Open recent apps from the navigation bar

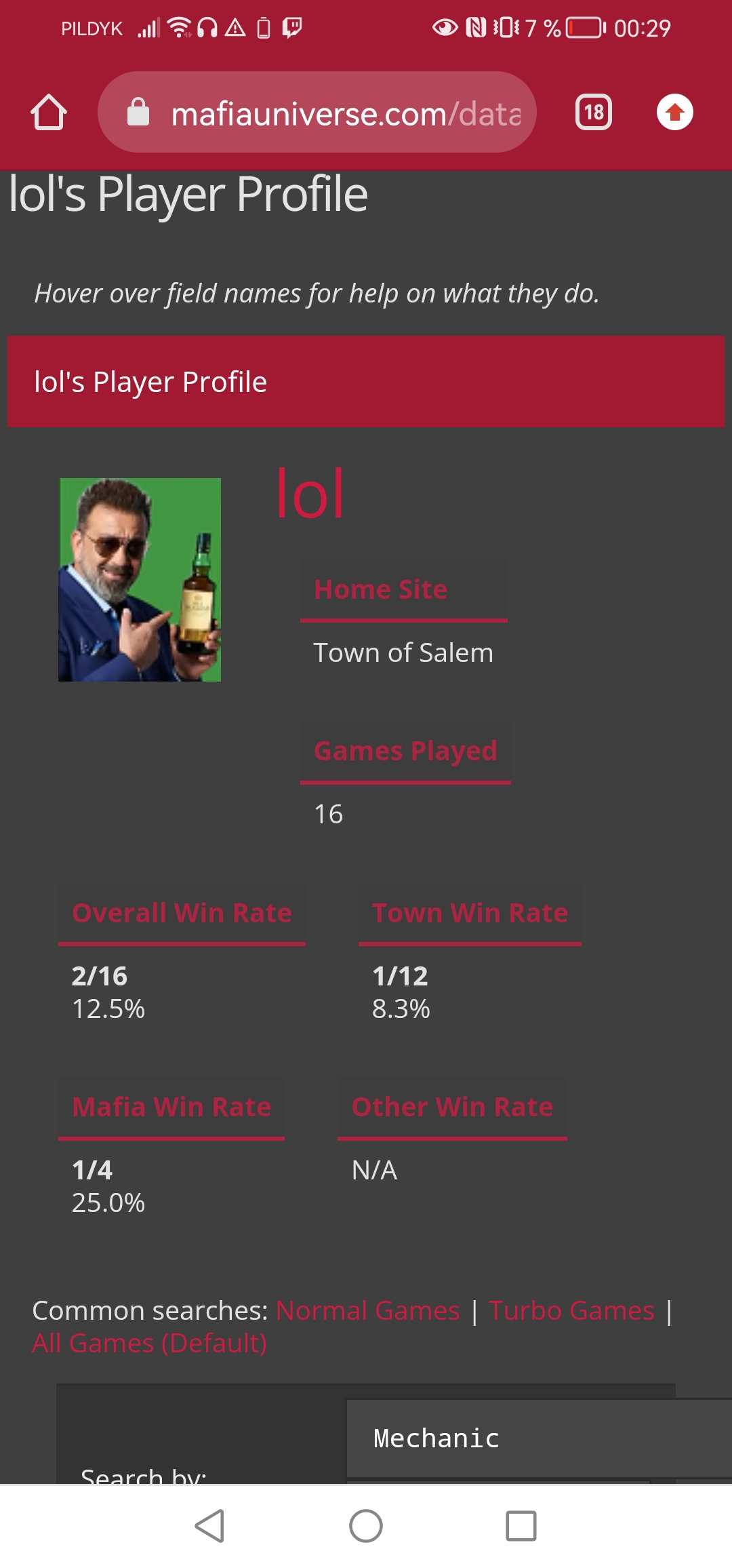(521, 1526)
